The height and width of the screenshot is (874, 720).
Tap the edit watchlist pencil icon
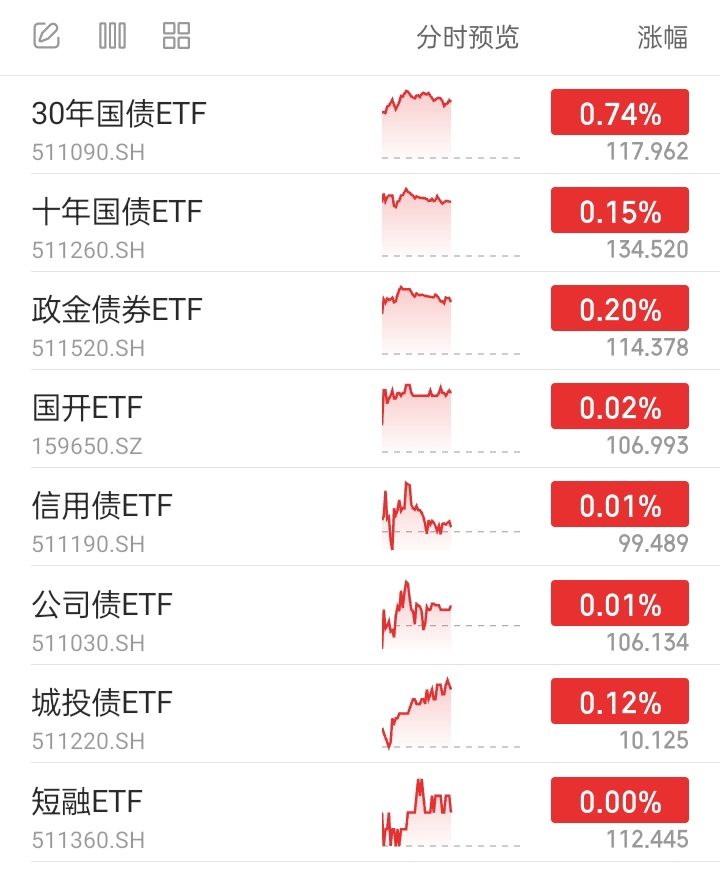click(x=46, y=36)
